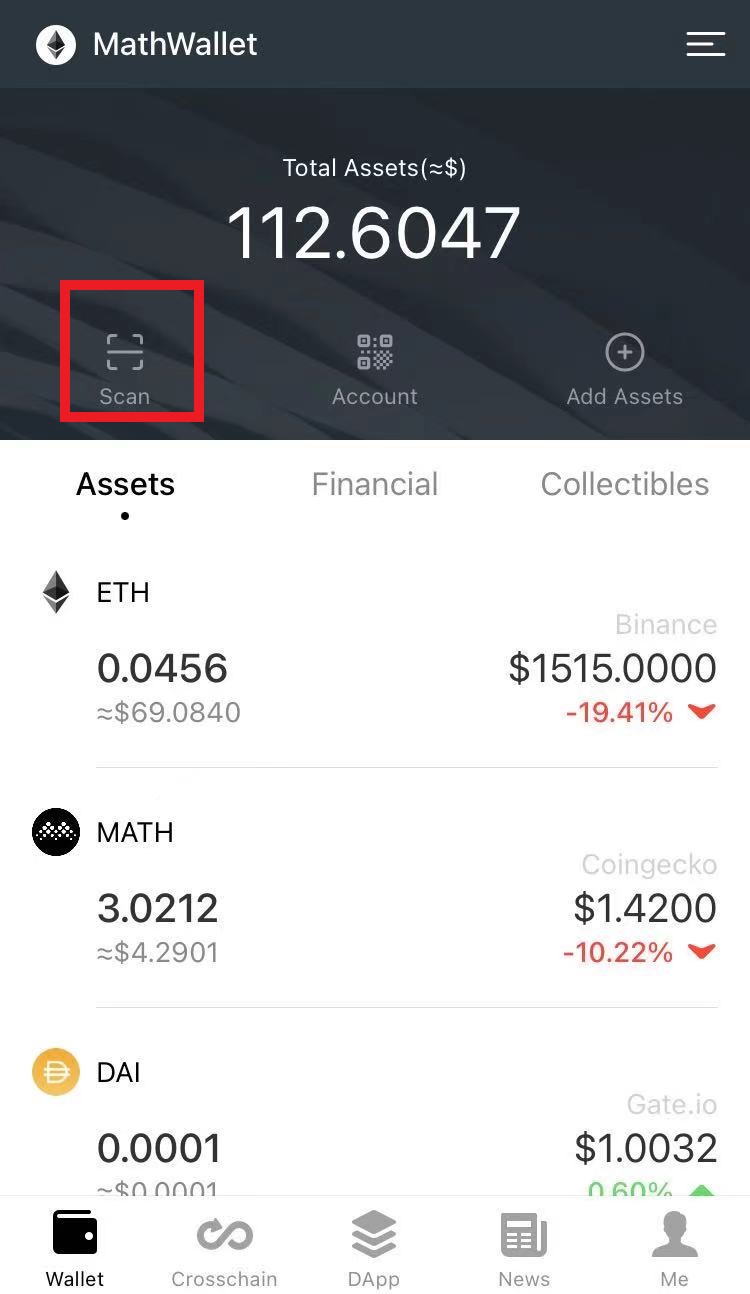Show Account QR code
The width and height of the screenshot is (750, 1294).
click(375, 368)
